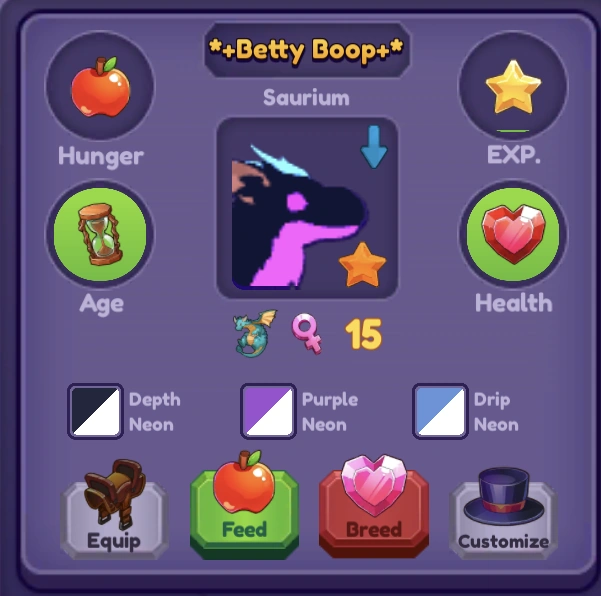Select the Purple Neon color swatch

point(268,411)
